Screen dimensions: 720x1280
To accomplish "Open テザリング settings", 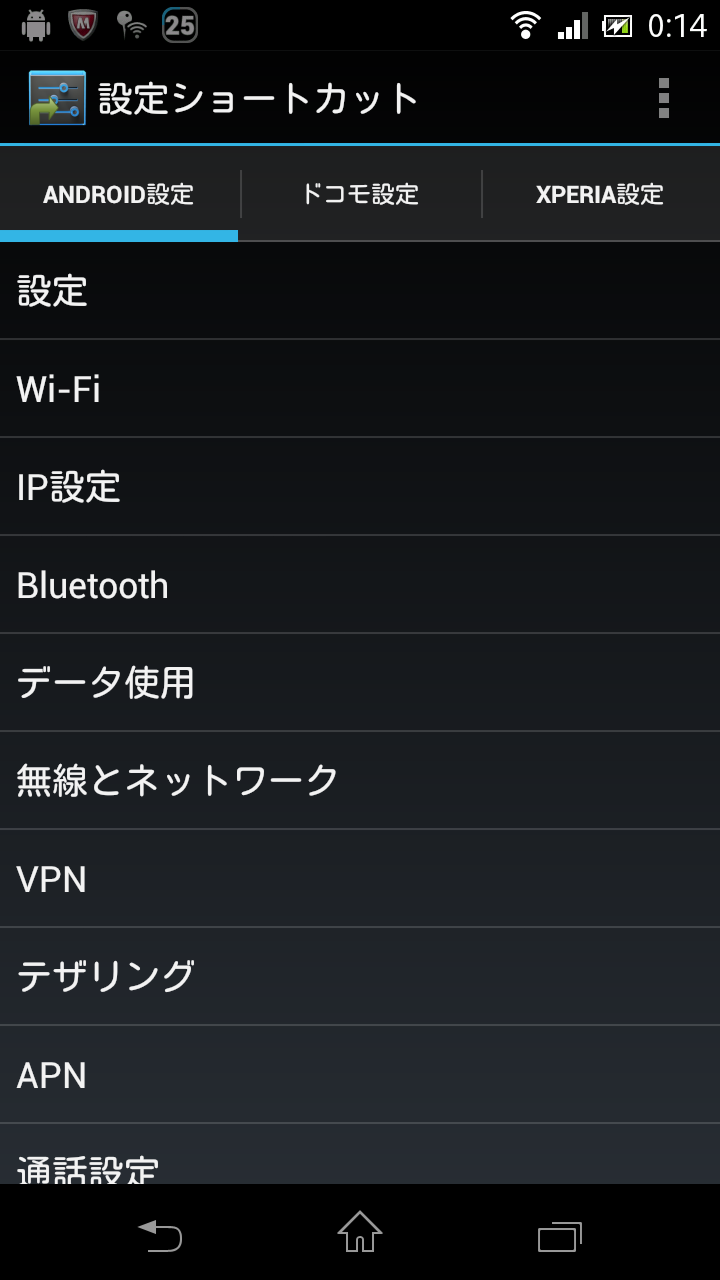I will pos(360,977).
